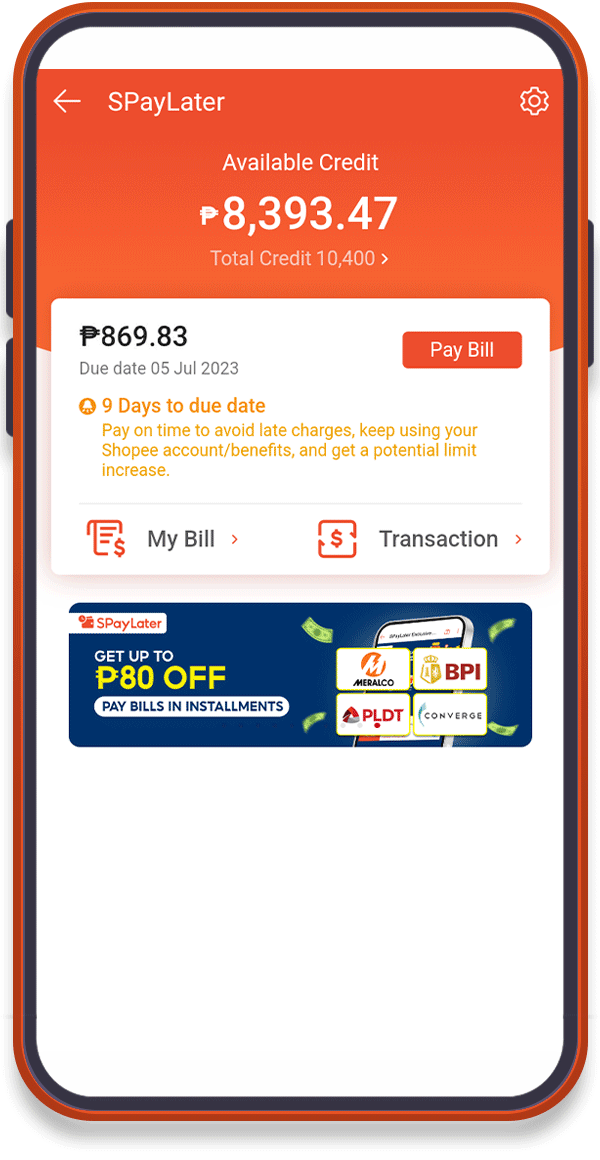Open SPayLater settings gear
Screen dimensions: 600x1160
point(534,101)
